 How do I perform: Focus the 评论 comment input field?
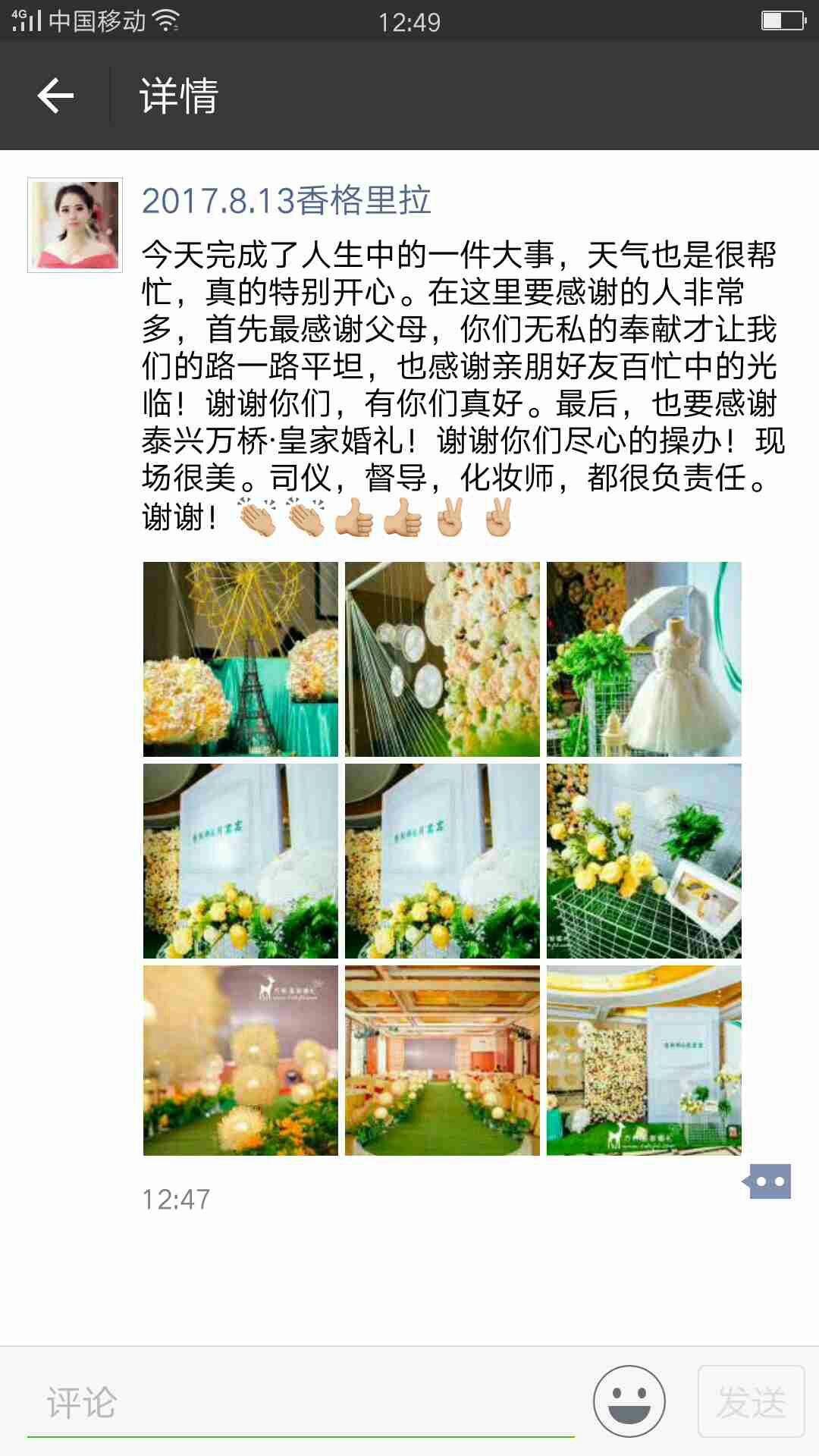(x=300, y=1403)
